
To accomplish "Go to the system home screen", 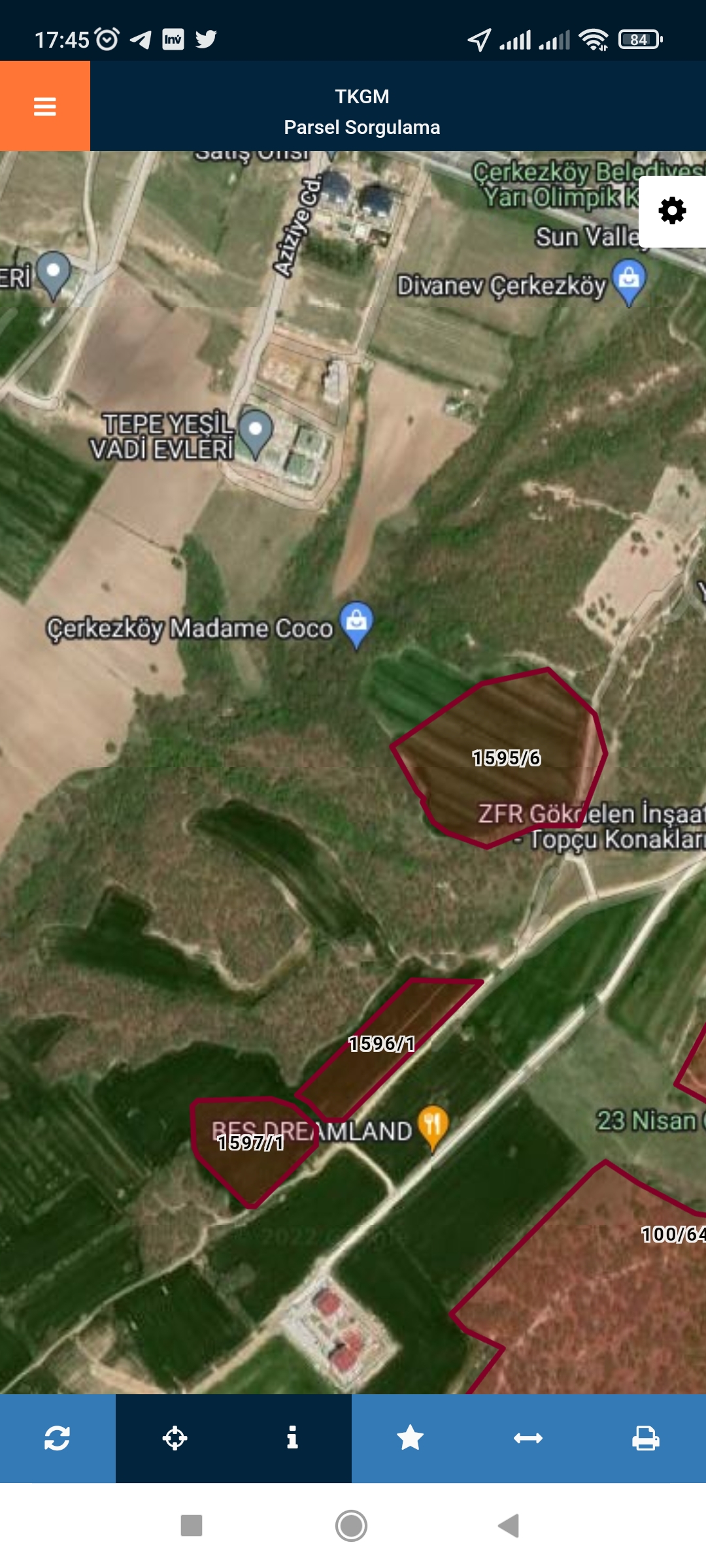I will pos(351,1526).
